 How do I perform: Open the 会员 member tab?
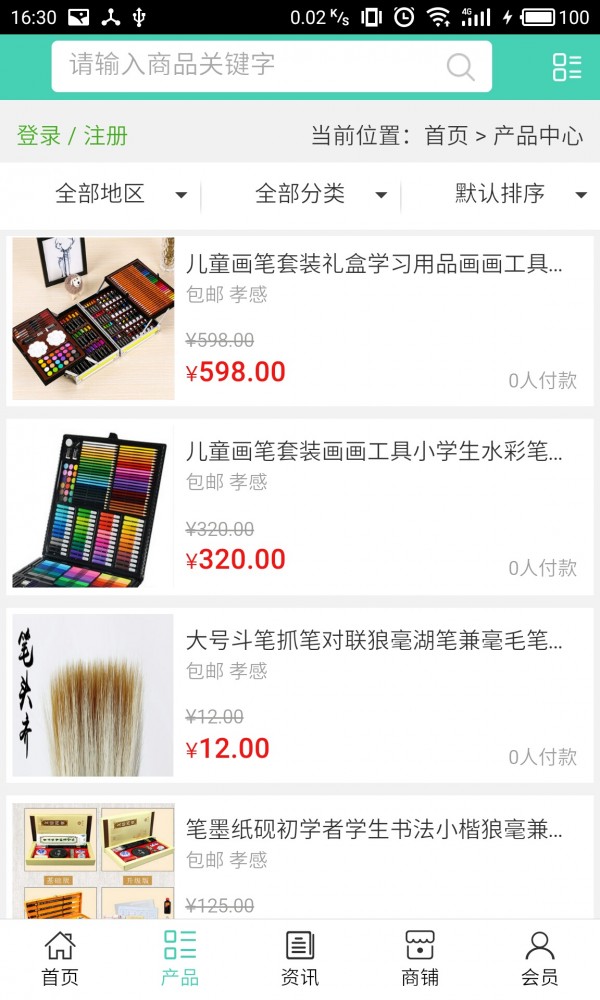[540, 958]
